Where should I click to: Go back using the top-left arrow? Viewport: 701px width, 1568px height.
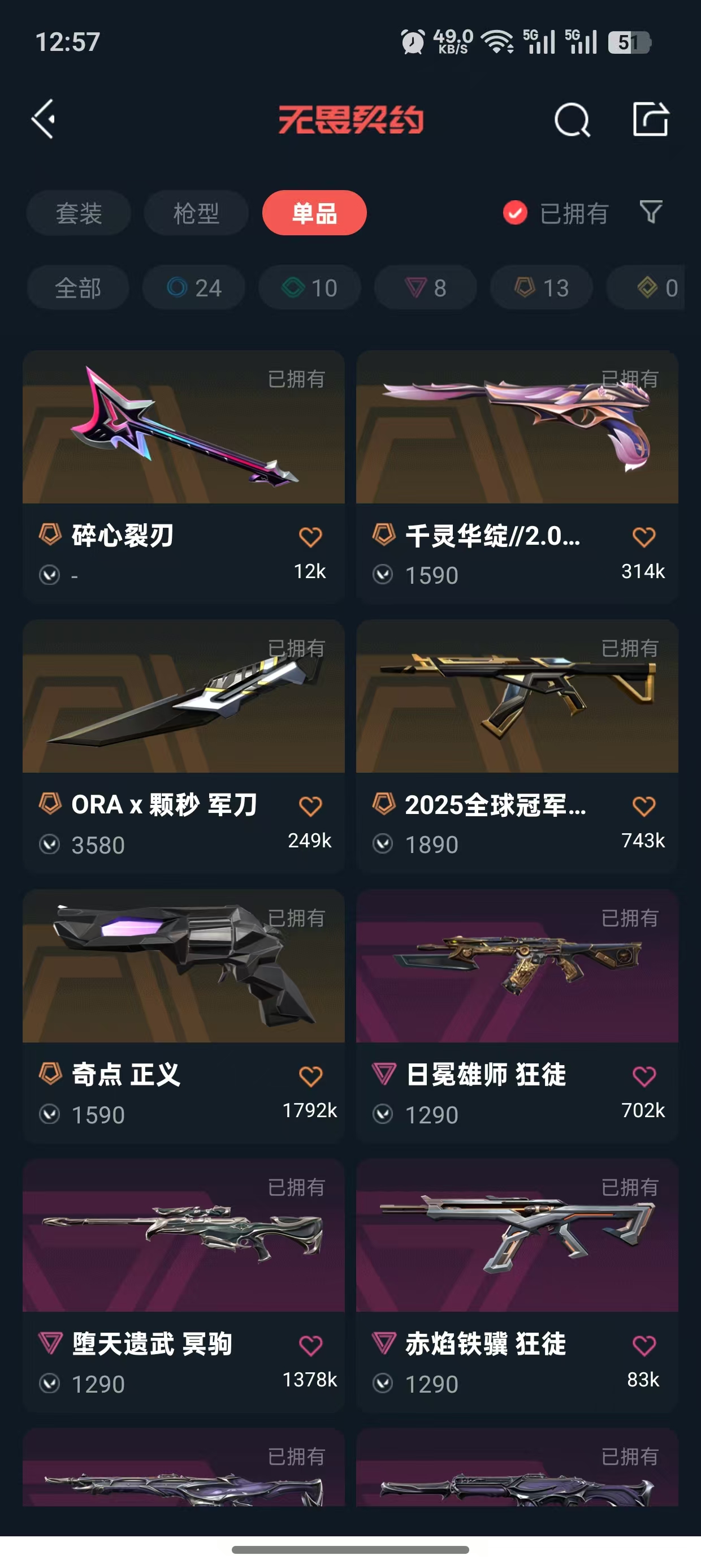(44, 119)
